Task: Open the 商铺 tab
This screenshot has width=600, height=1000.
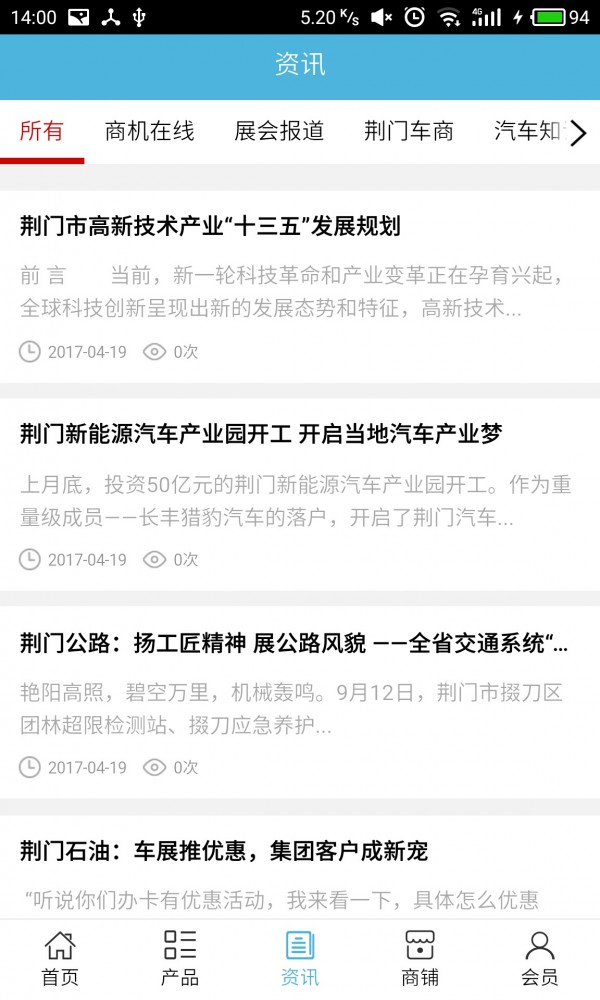Action: click(420, 958)
